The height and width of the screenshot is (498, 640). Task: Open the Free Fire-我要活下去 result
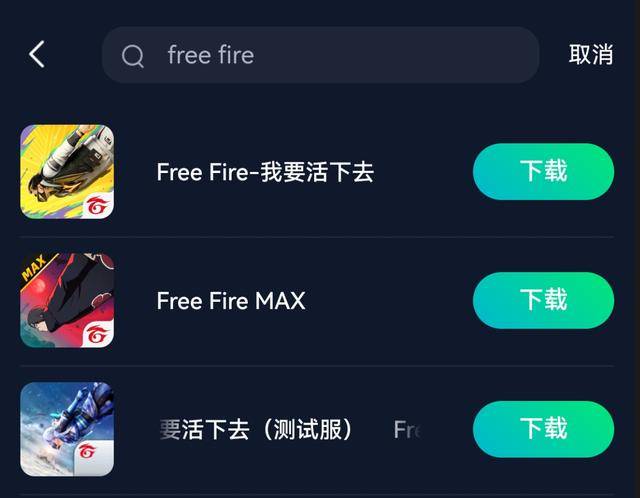click(265, 172)
